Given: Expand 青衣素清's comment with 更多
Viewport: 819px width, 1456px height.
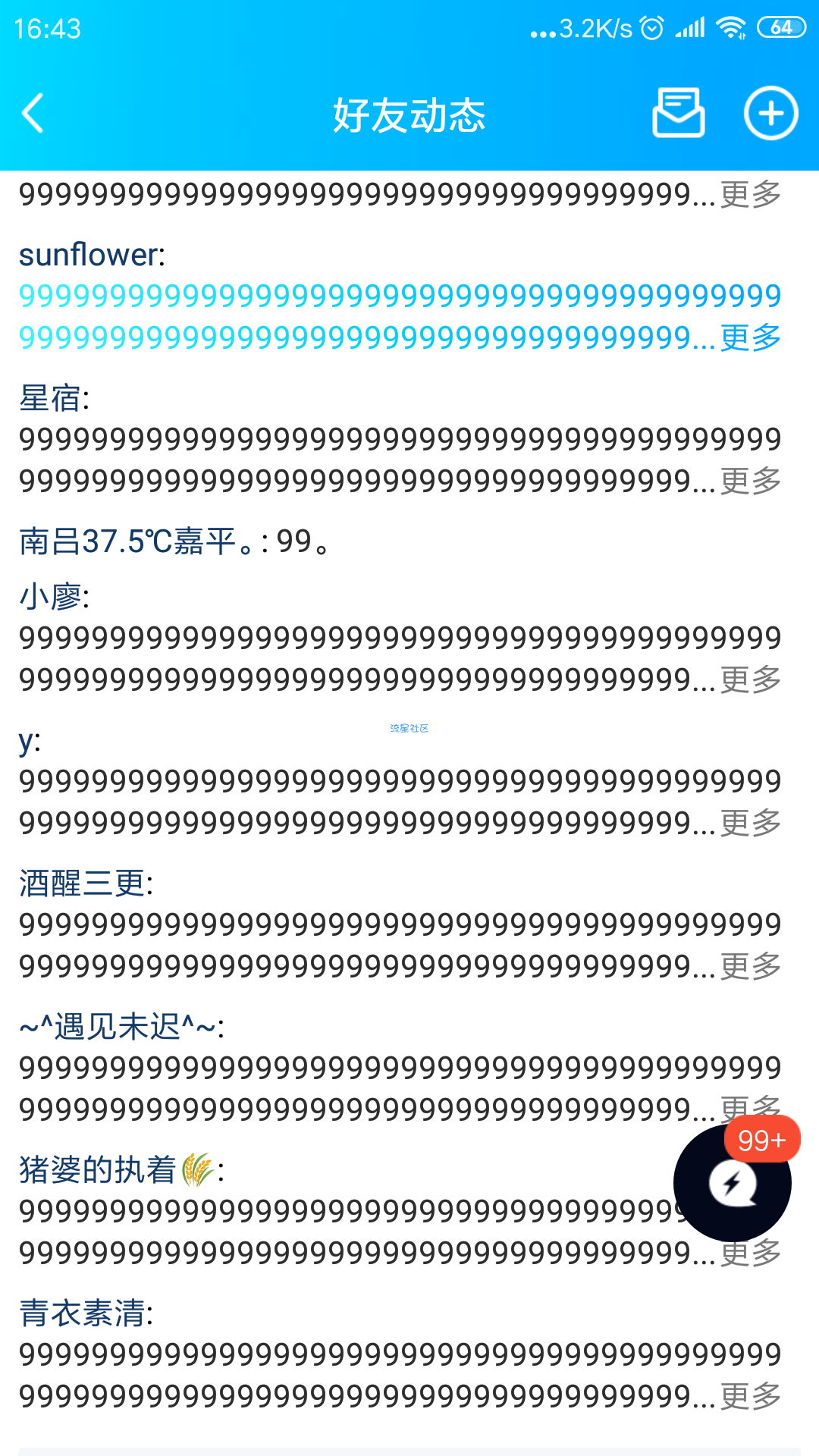Looking at the screenshot, I should [x=751, y=1397].
